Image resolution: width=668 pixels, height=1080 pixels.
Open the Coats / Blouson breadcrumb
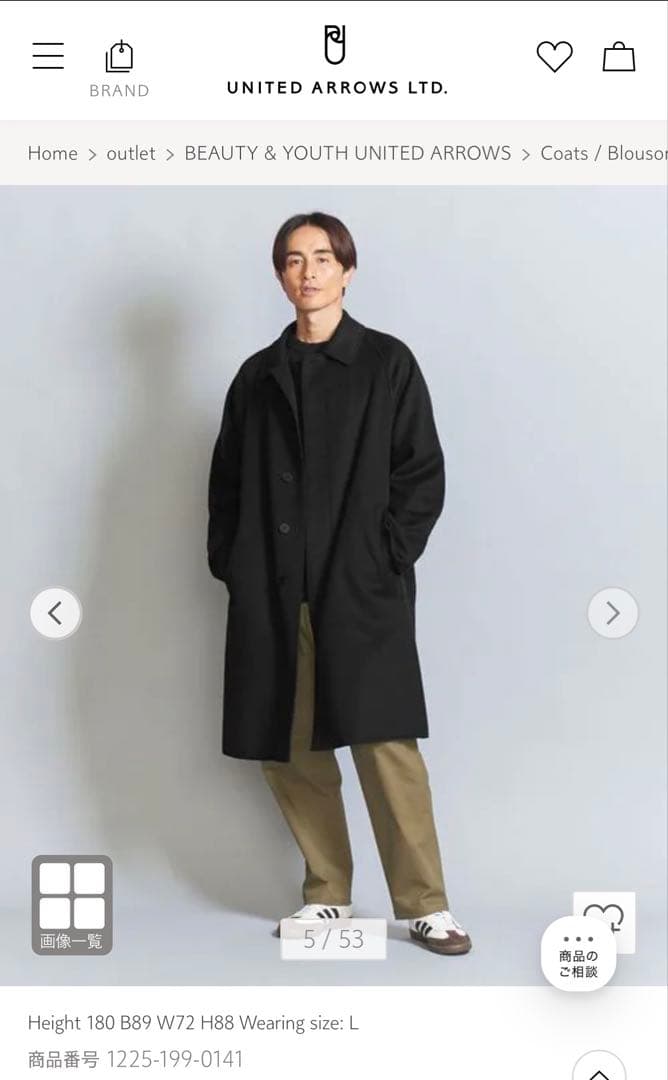pyautogui.click(x=602, y=153)
